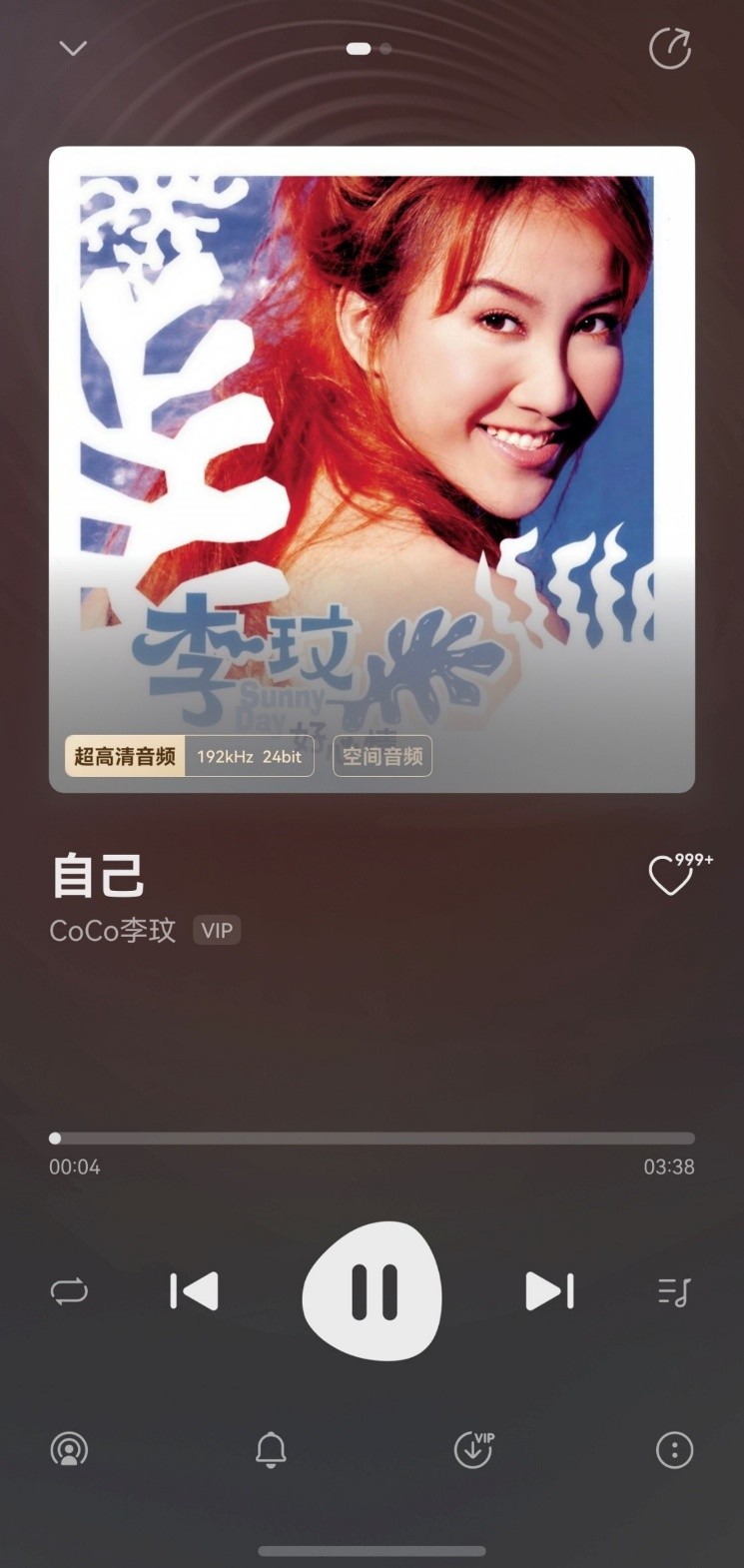The width and height of the screenshot is (744, 1568).
Task: Share the song 自己
Action: [x=669, y=48]
